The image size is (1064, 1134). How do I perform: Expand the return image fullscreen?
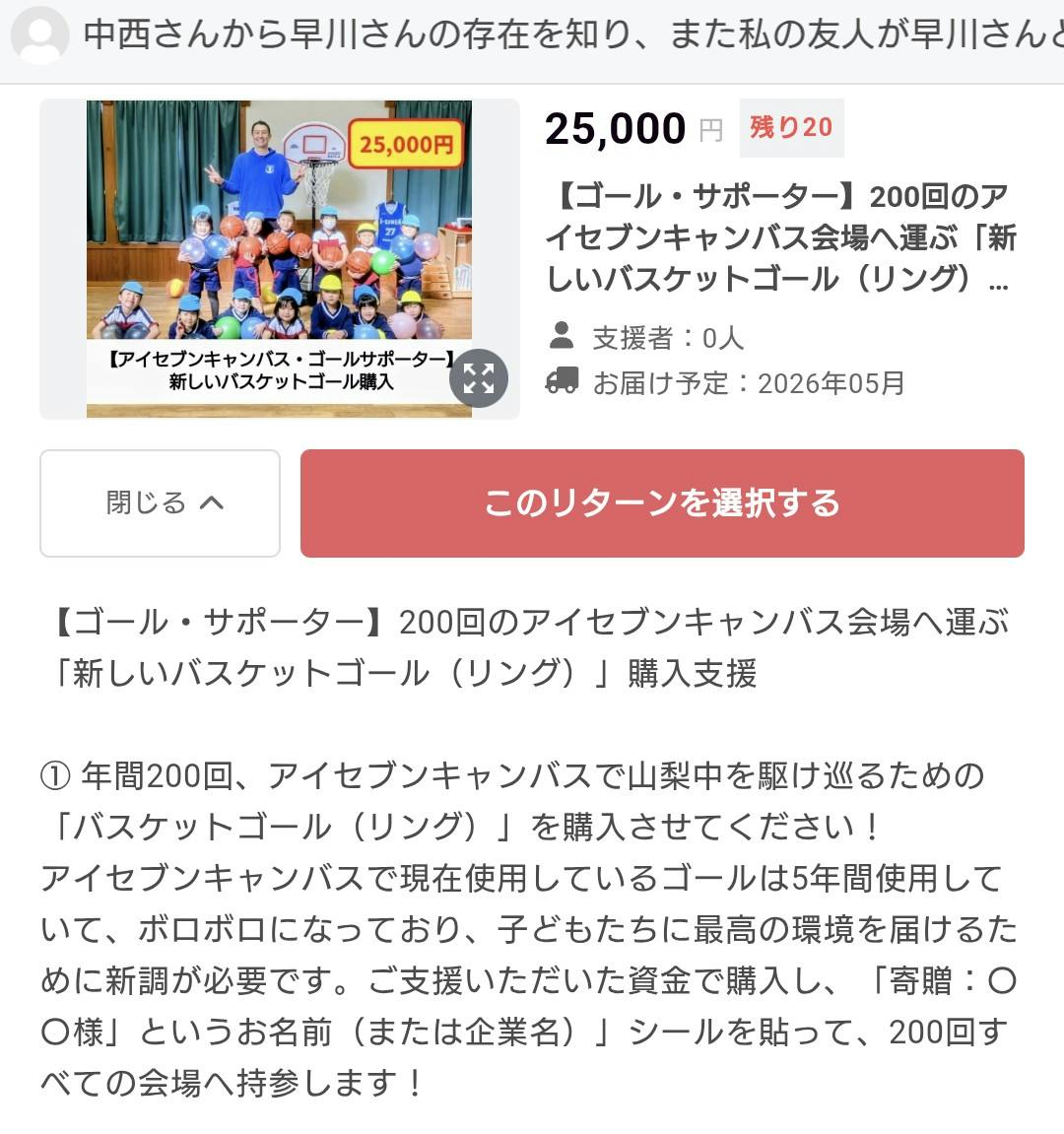(479, 378)
